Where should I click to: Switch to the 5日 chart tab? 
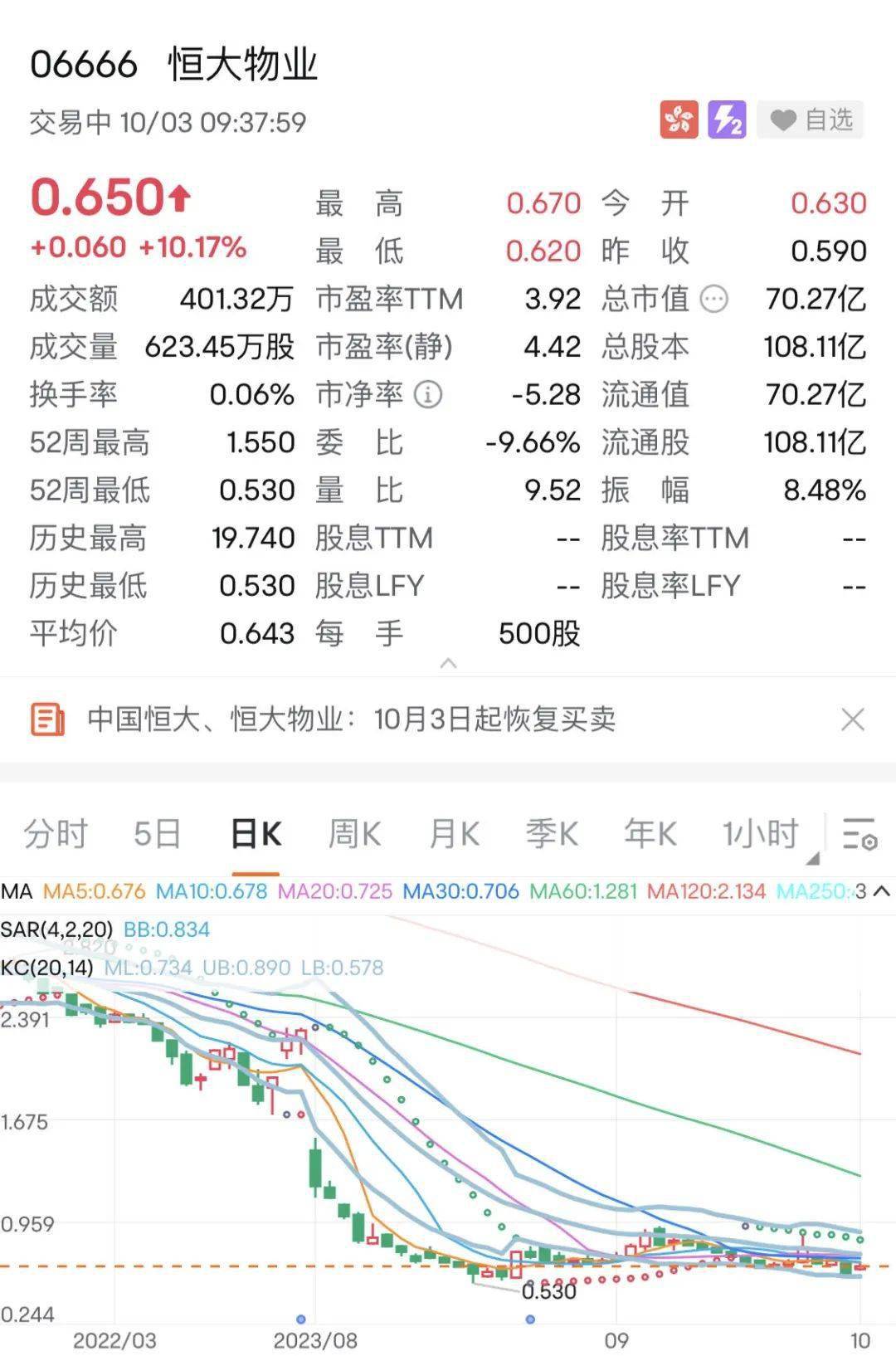pyautogui.click(x=157, y=834)
